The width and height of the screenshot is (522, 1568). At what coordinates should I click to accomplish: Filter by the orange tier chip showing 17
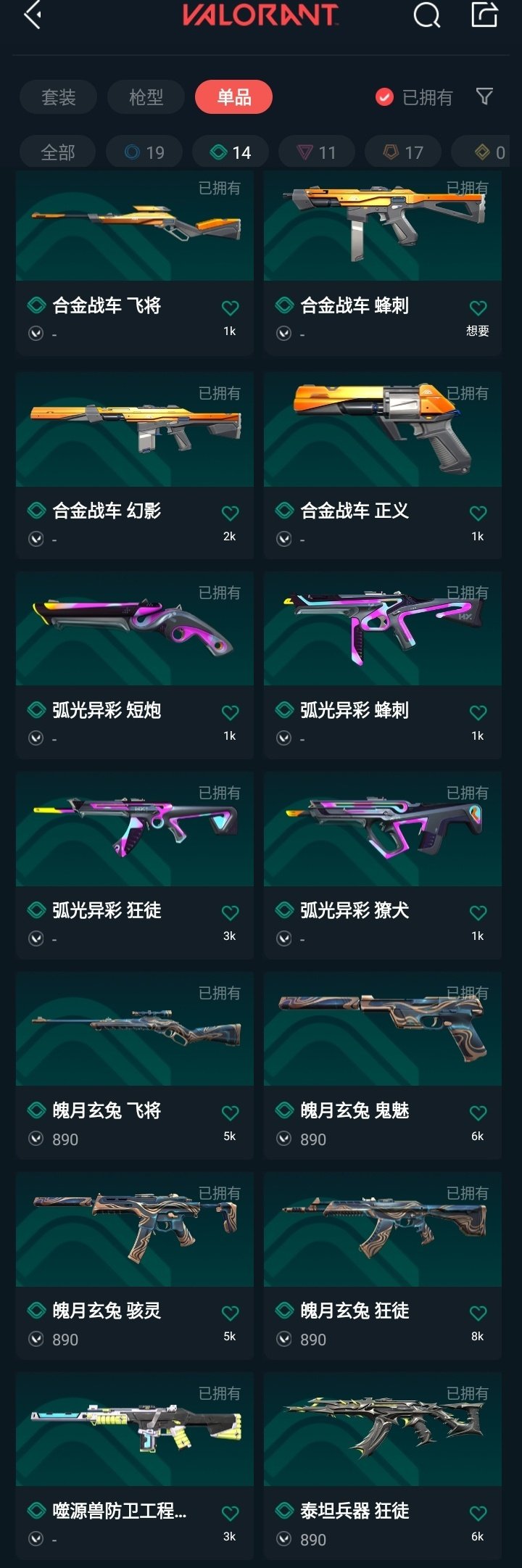point(404,152)
